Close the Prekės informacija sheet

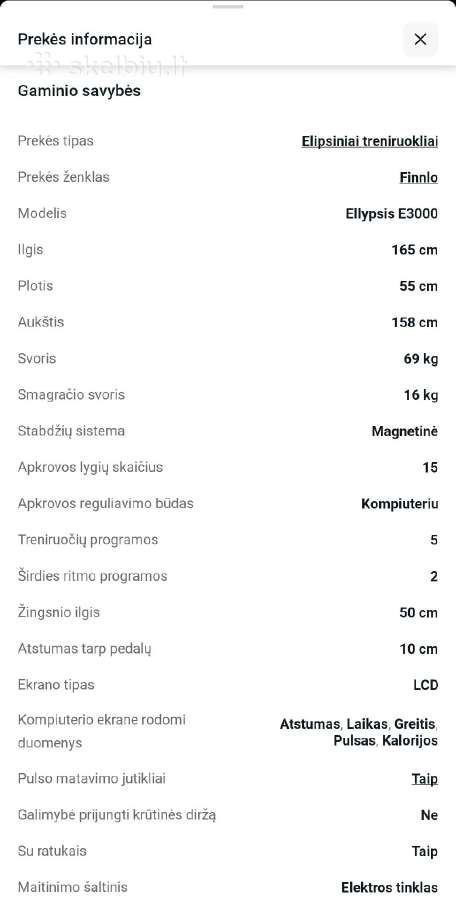tap(420, 39)
